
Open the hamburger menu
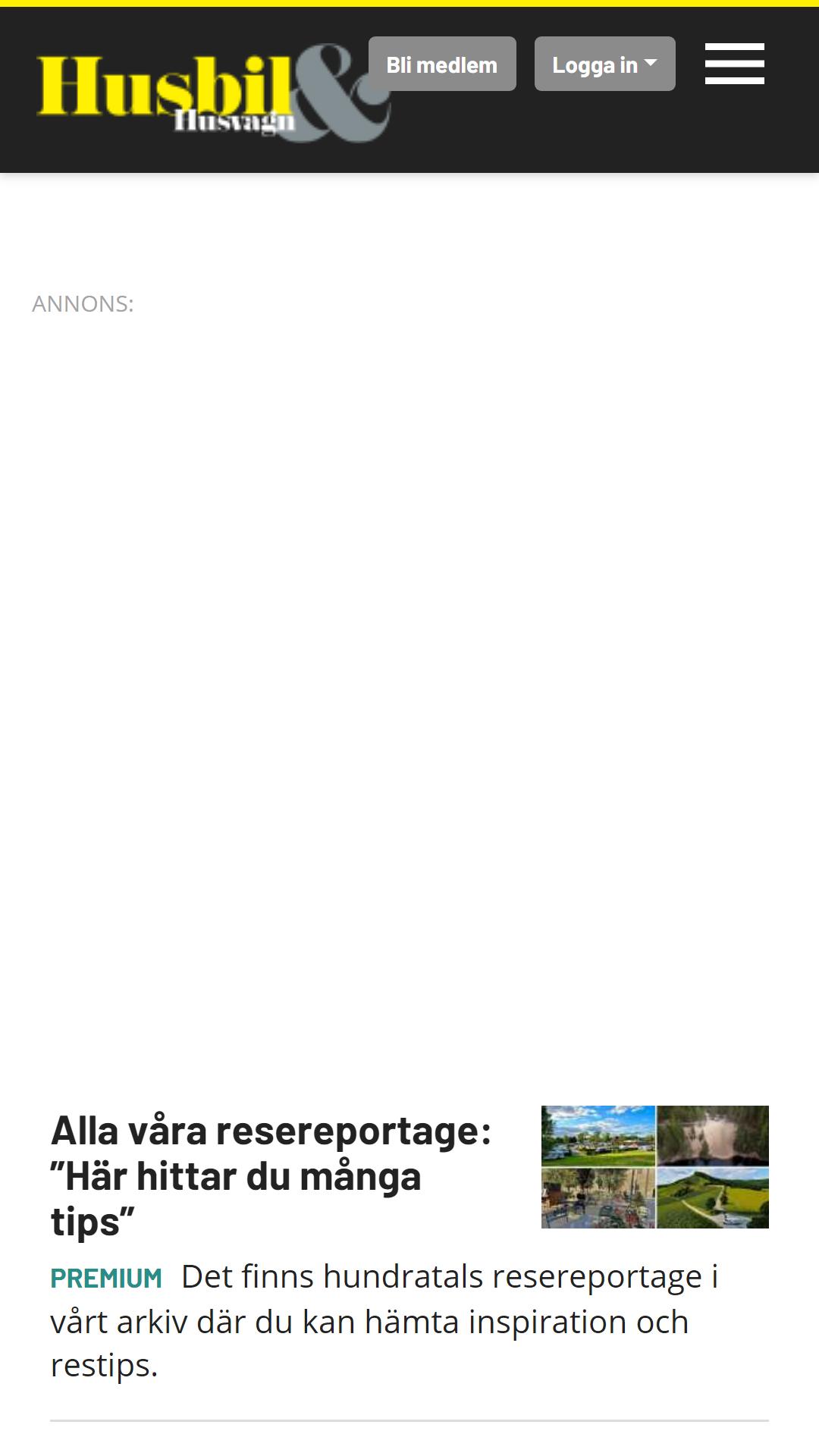(734, 64)
